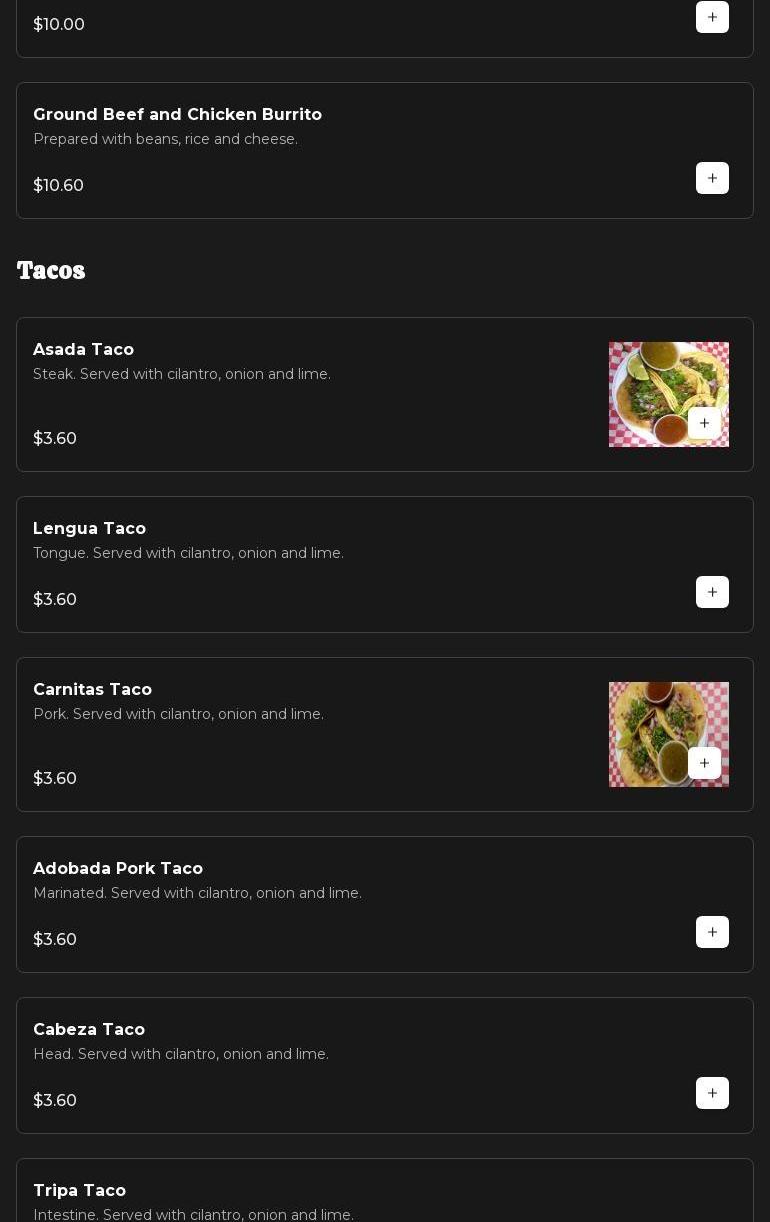The image size is (770, 1222).
Task: Add the $10.00 item to cart
Action: (x=712, y=17)
